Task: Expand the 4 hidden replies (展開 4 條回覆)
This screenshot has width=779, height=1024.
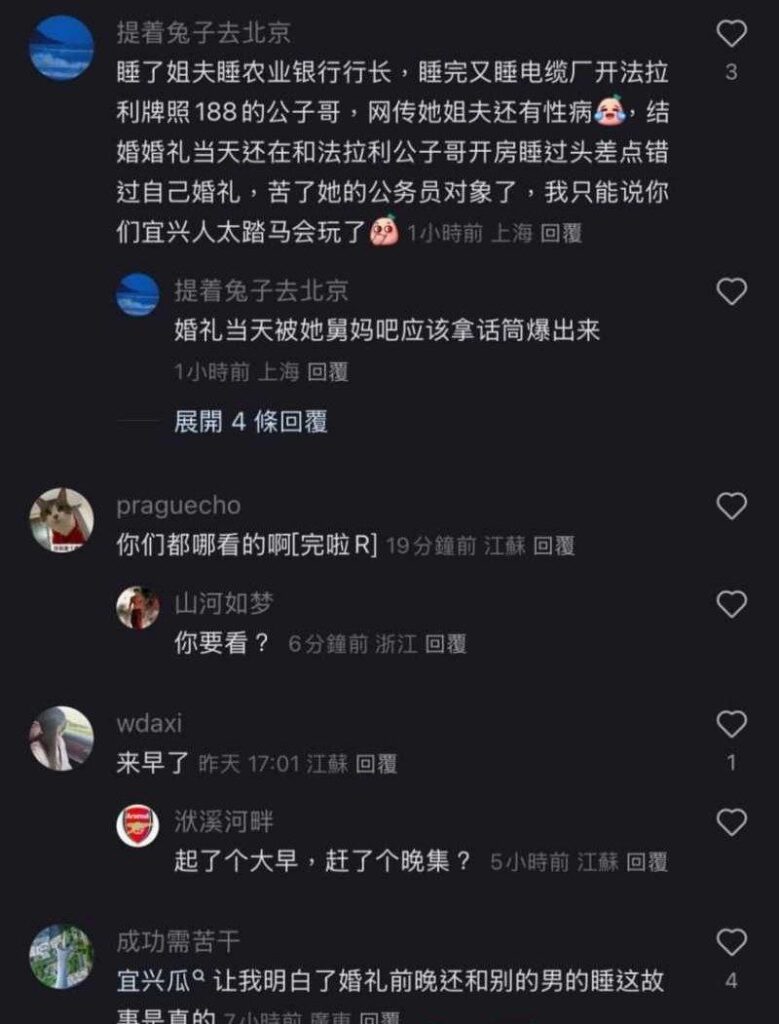Action: pos(250,422)
